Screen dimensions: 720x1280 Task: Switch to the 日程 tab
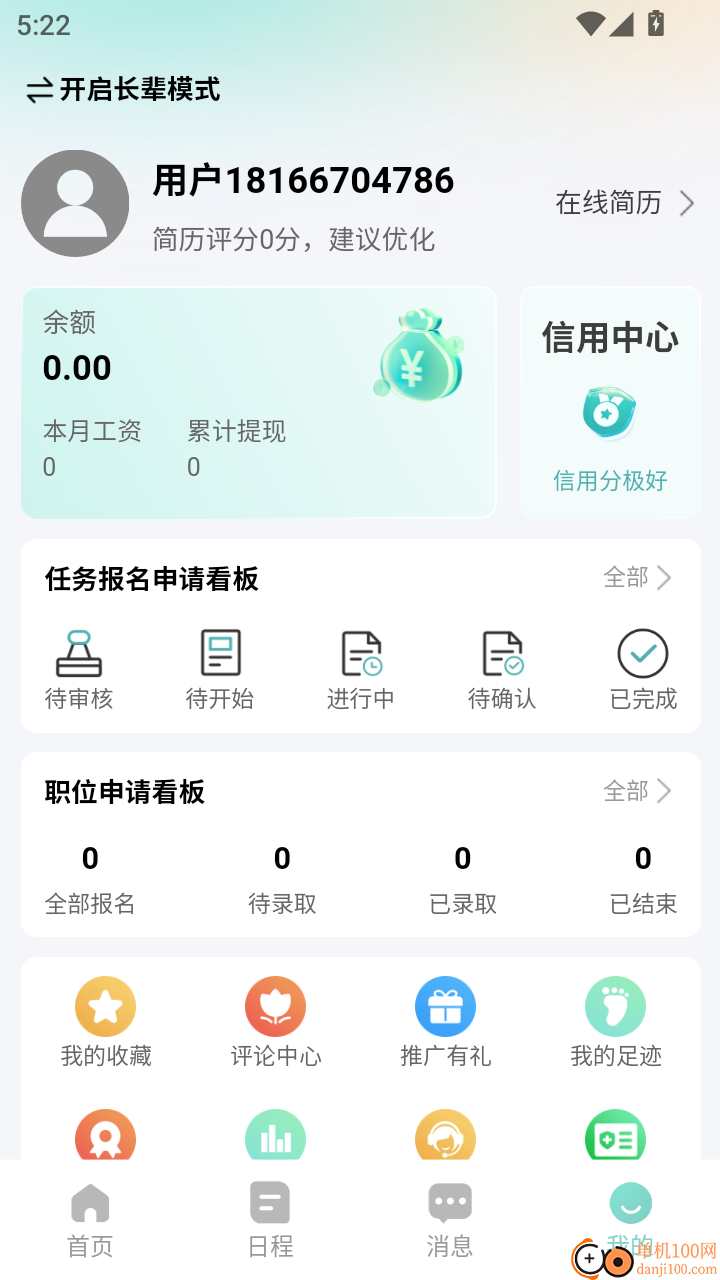tap(270, 1216)
